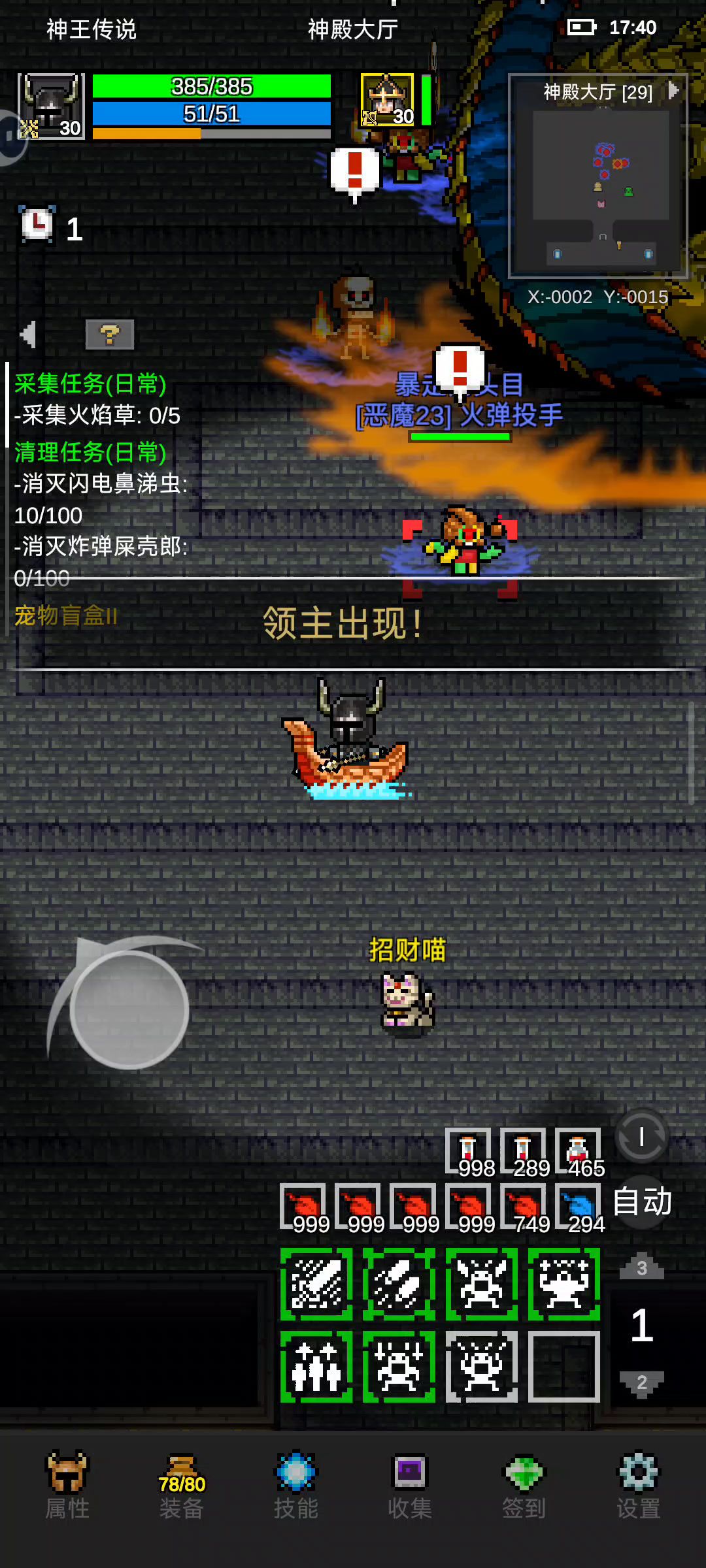Expand the 神殿大厅 minimap arrow

pos(674,91)
